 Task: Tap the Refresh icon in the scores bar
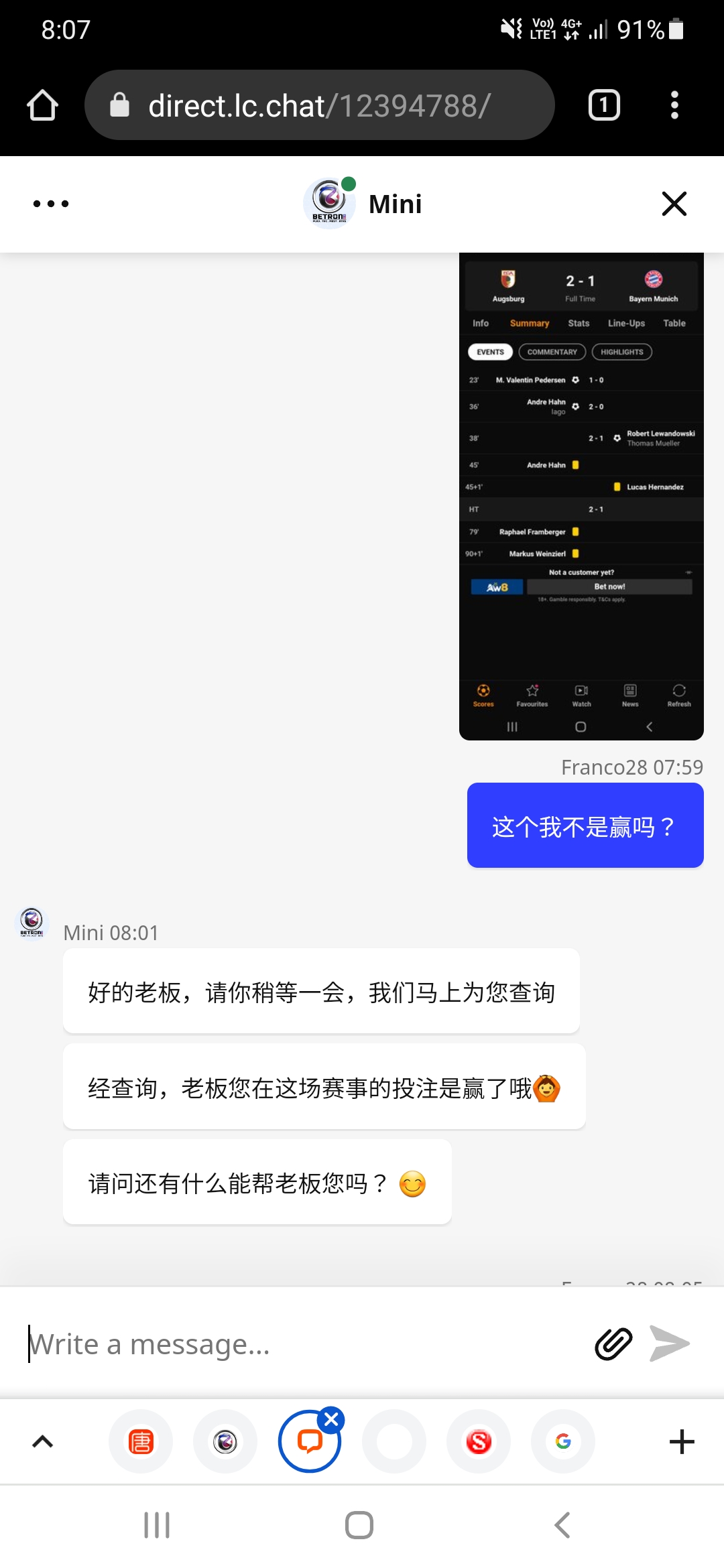click(679, 696)
